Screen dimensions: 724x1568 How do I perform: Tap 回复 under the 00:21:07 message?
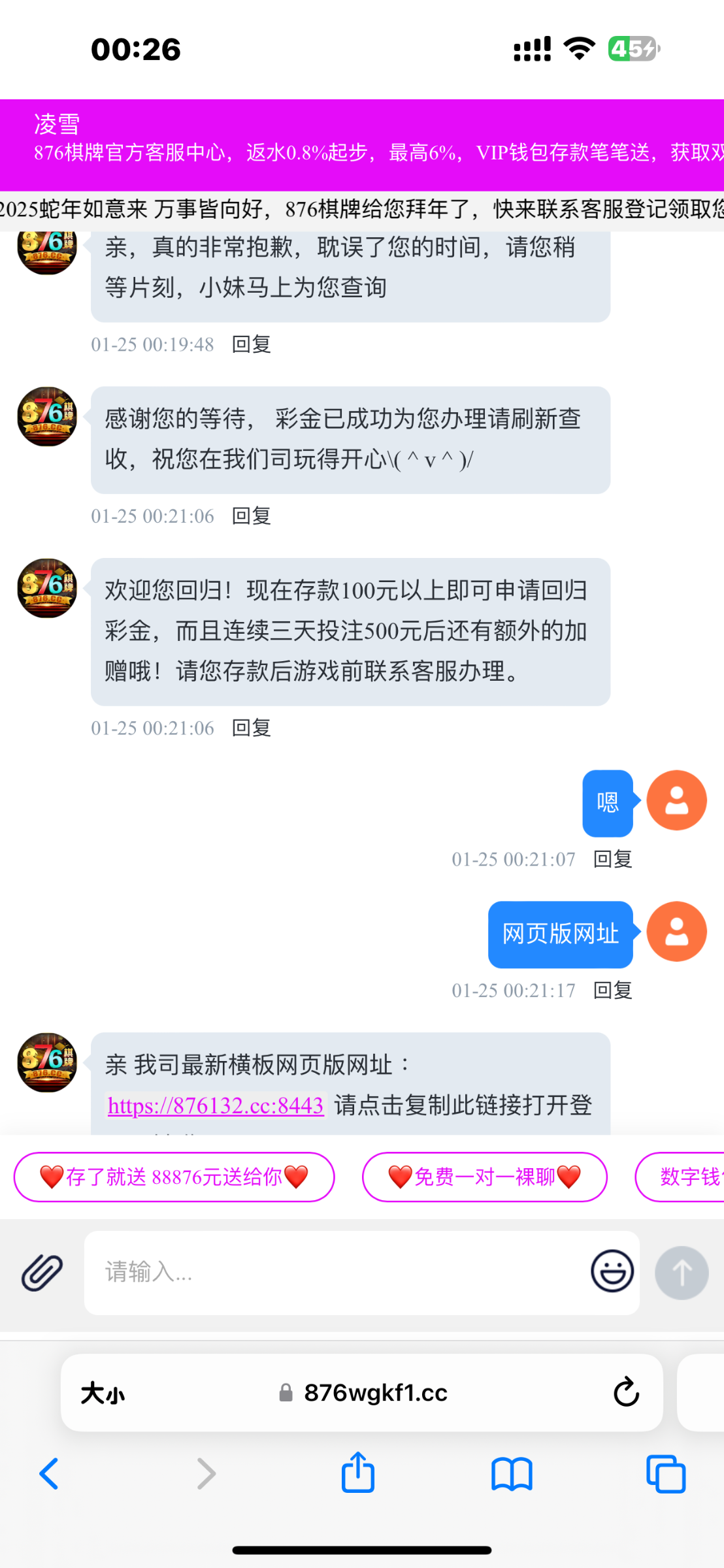(612, 859)
